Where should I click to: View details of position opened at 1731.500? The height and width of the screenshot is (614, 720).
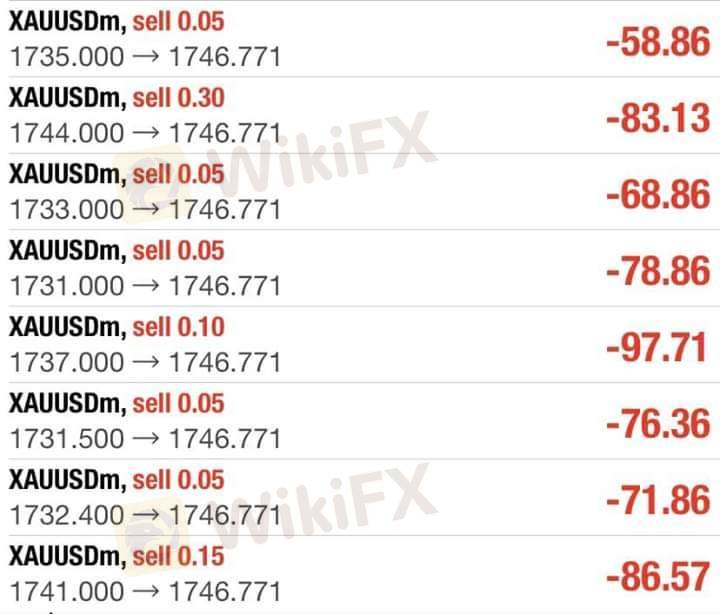pyautogui.click(x=360, y=421)
